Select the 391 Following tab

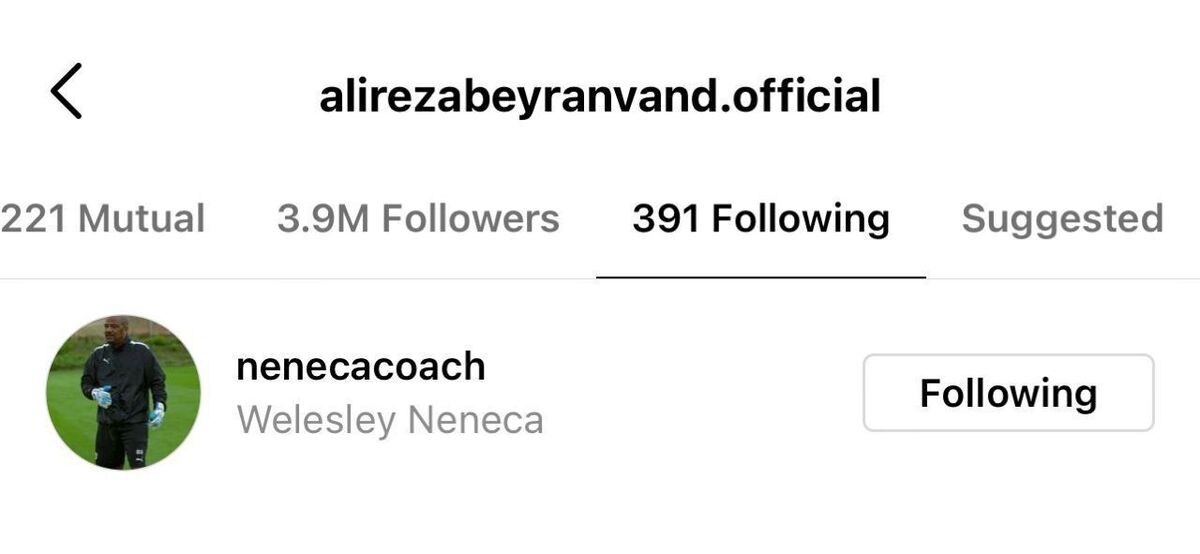click(760, 219)
